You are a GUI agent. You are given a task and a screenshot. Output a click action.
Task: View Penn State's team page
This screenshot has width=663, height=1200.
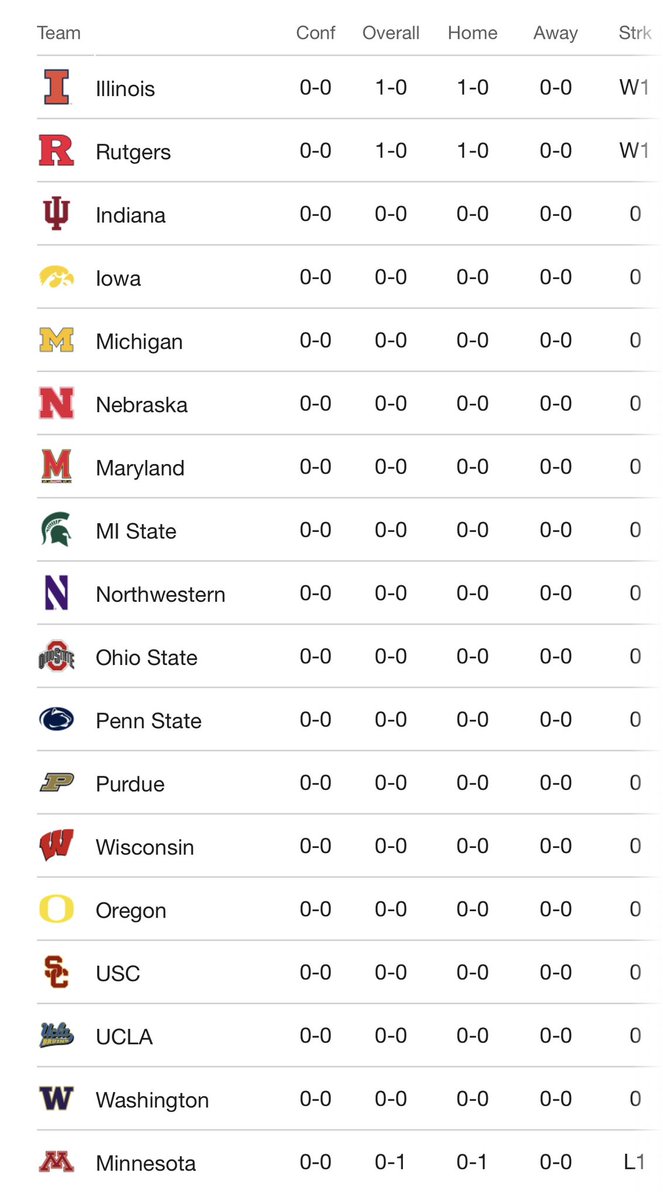[x=148, y=720]
